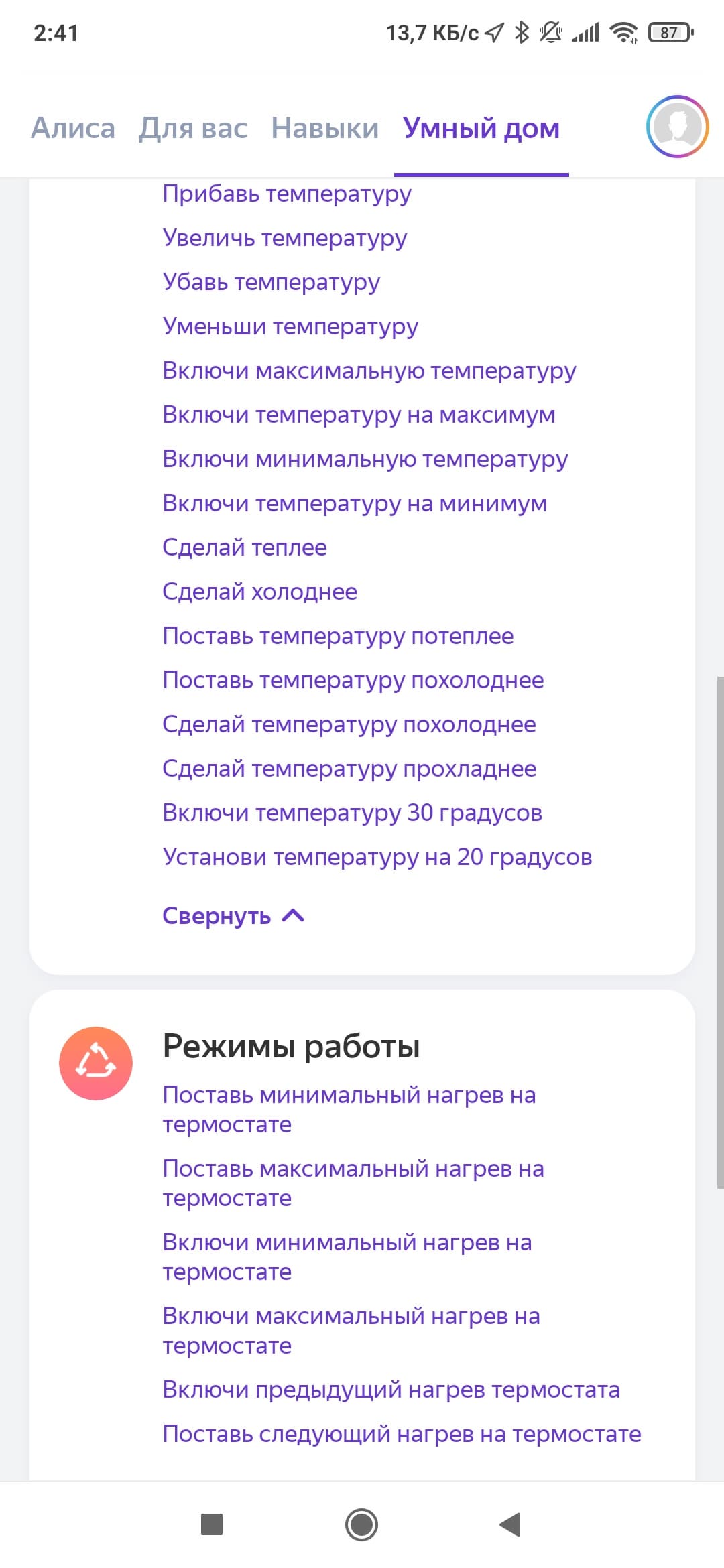Choose Включи максимальную температуру
The height and width of the screenshot is (1568, 724).
(369, 371)
